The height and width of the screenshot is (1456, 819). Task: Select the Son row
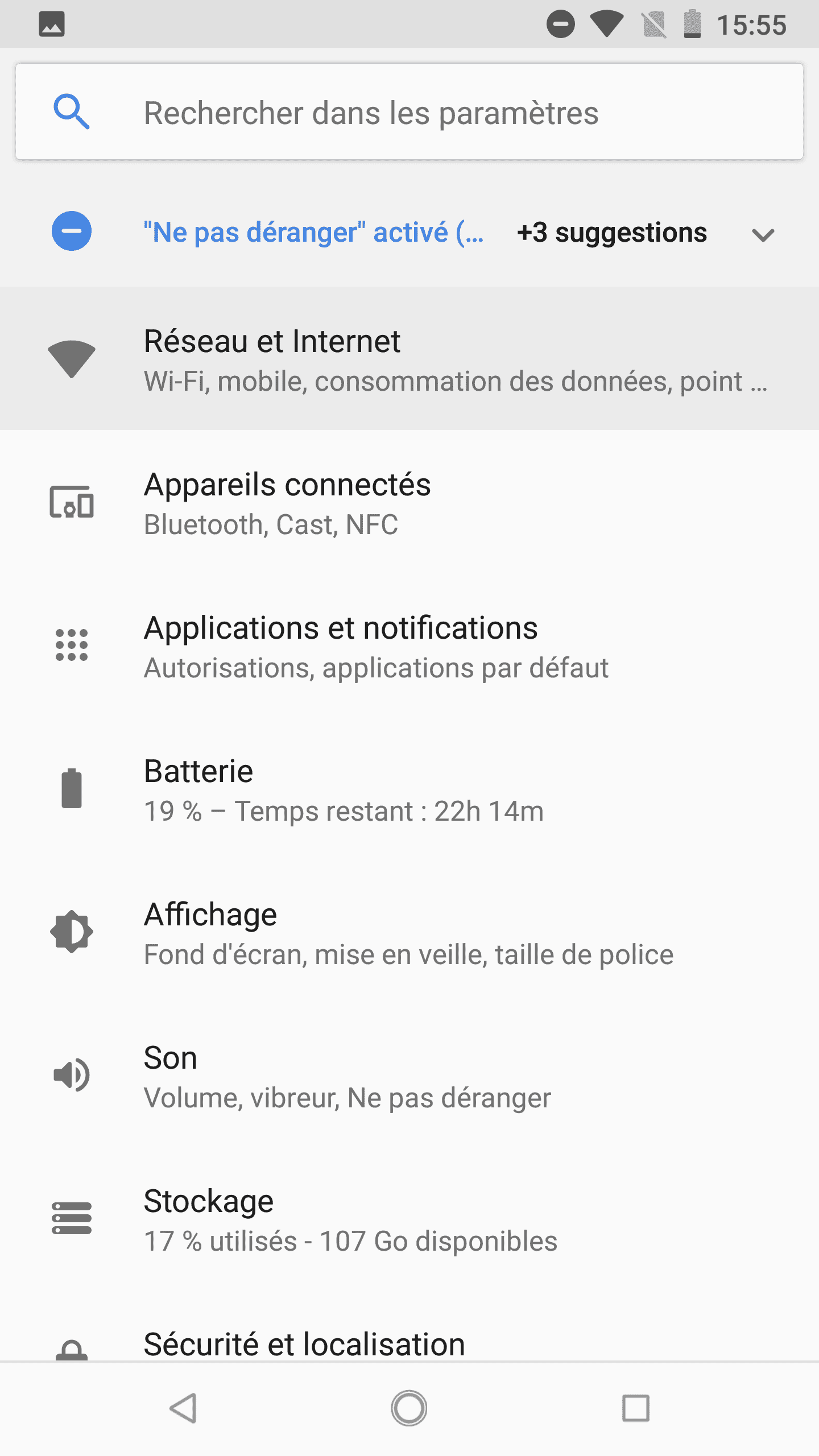409,1075
